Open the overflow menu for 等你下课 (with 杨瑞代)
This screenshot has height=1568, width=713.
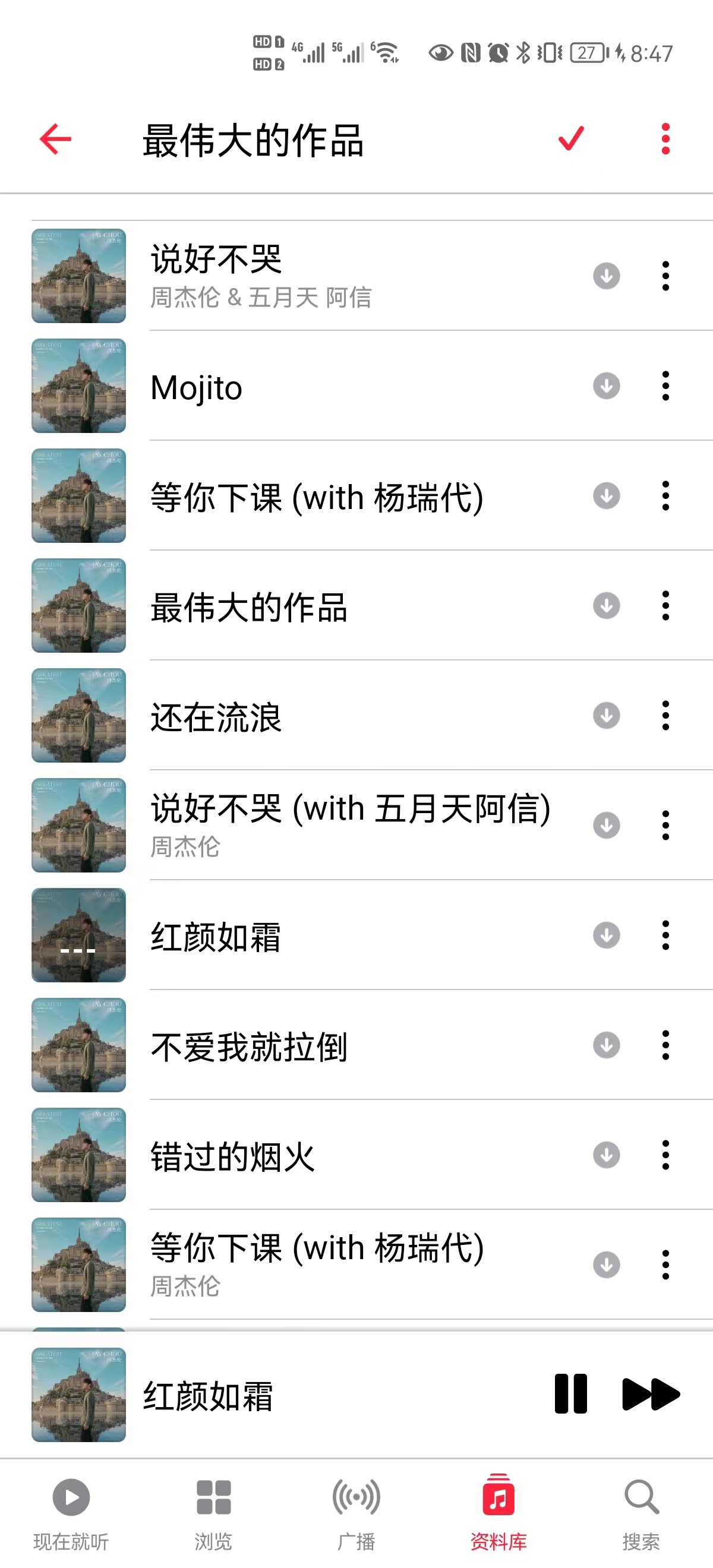point(665,496)
